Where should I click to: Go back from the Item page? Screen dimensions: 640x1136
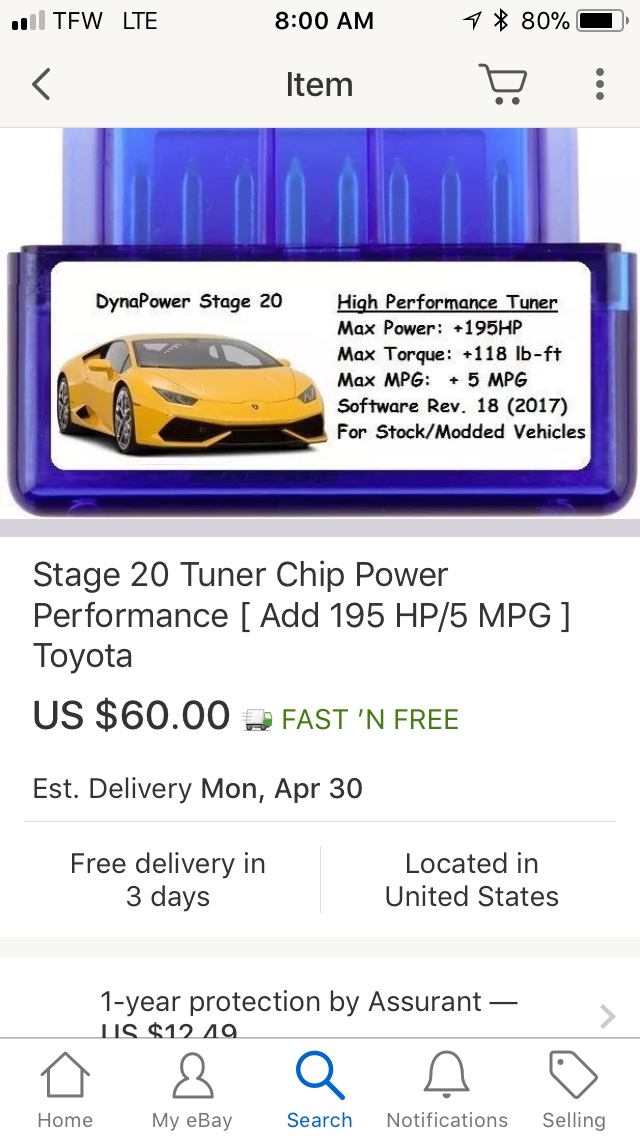click(41, 85)
